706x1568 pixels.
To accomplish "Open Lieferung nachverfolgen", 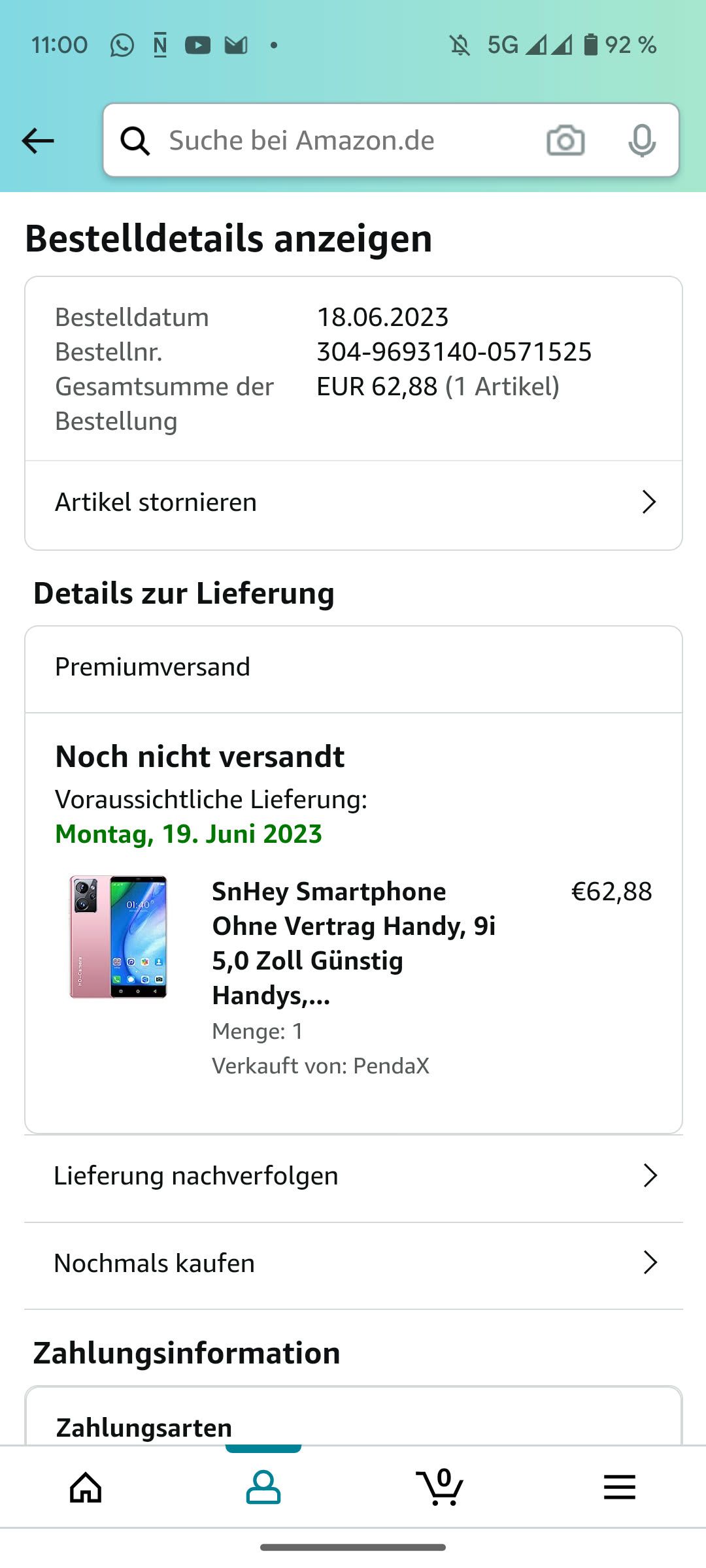I will click(353, 1176).
